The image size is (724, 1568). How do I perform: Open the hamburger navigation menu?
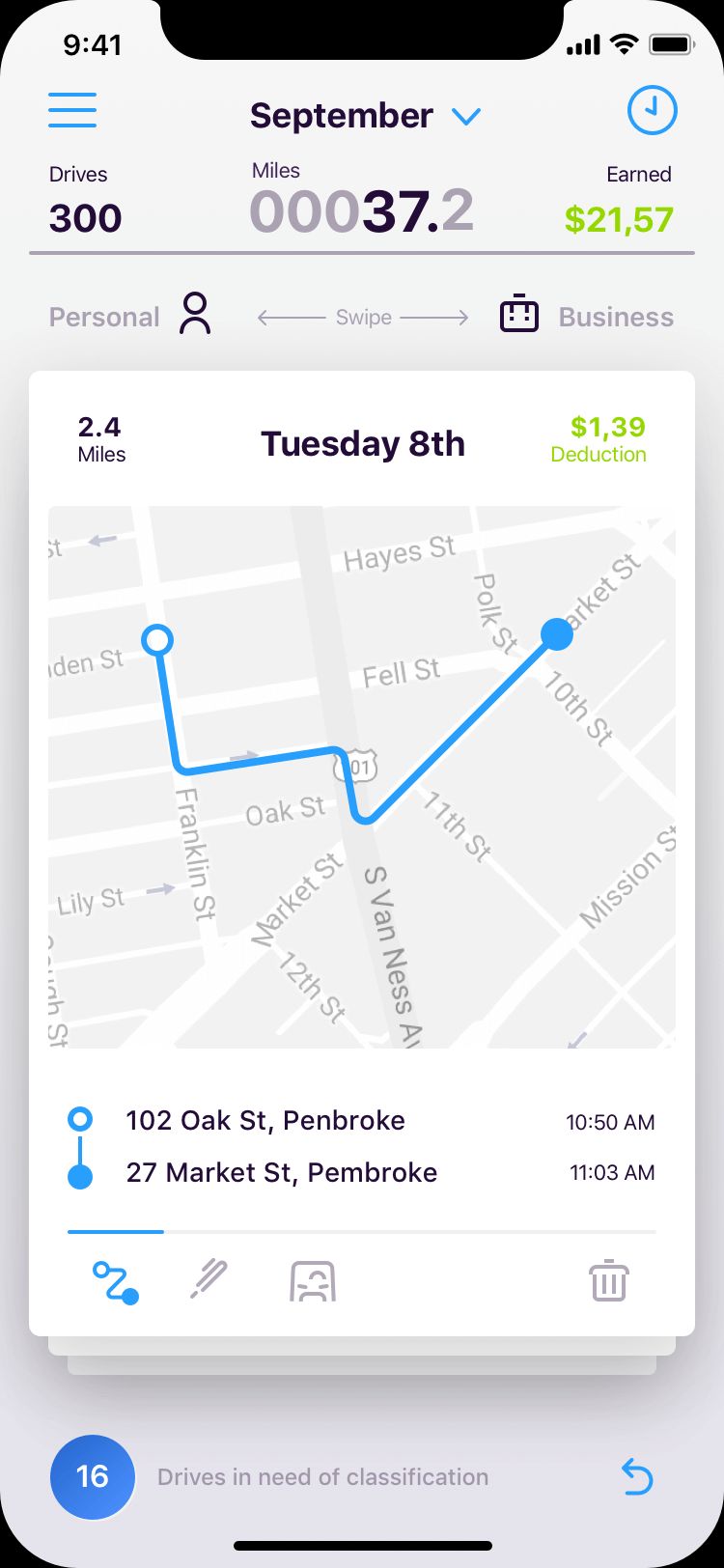coord(71,110)
